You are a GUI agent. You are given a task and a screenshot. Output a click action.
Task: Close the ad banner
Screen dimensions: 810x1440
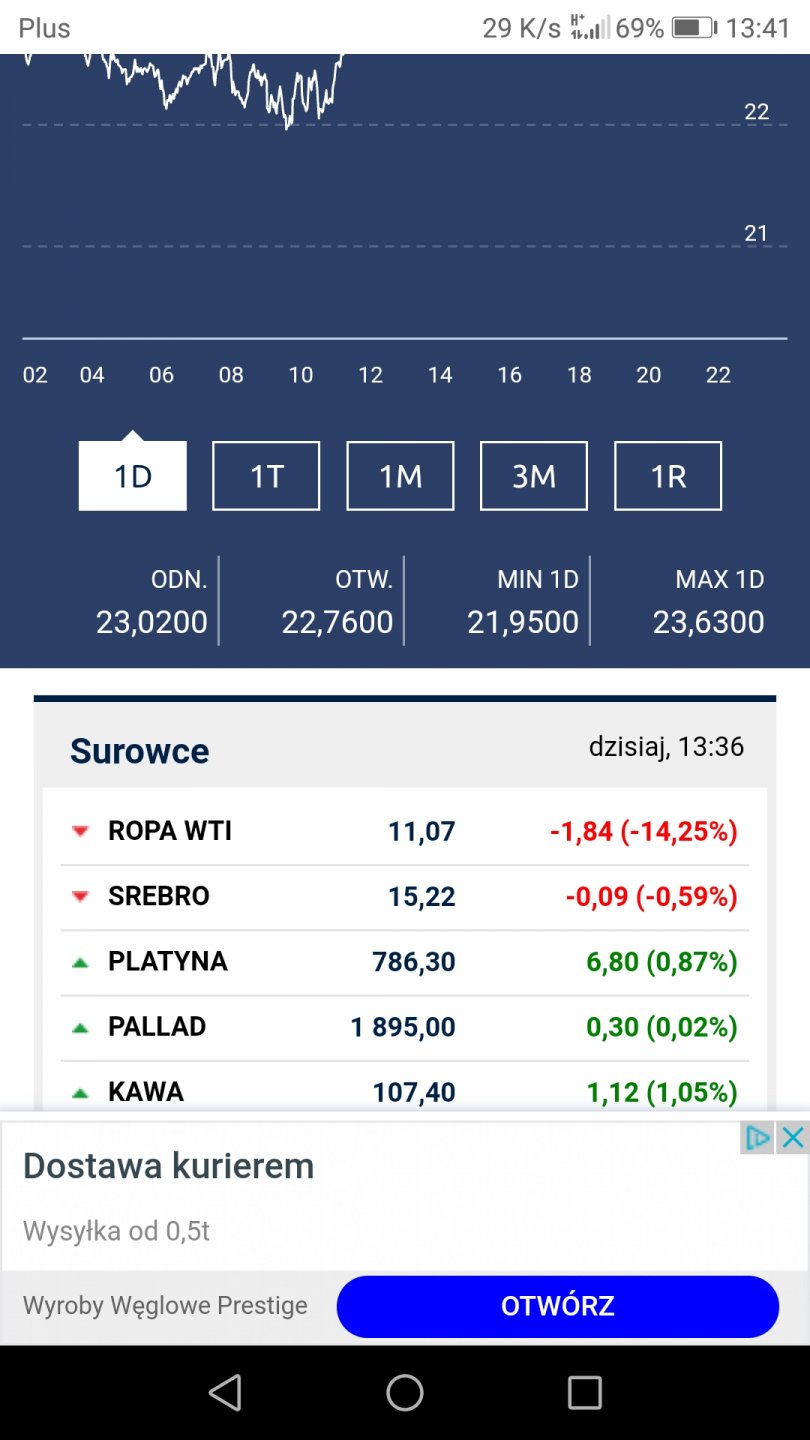click(x=793, y=1137)
